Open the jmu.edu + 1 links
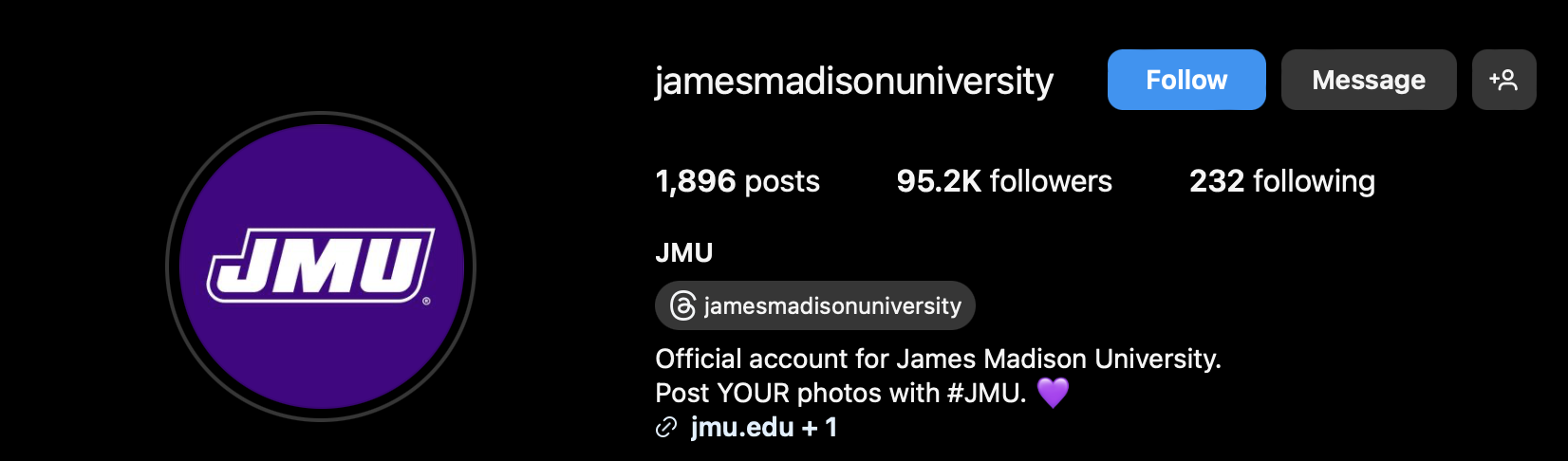 (x=762, y=427)
